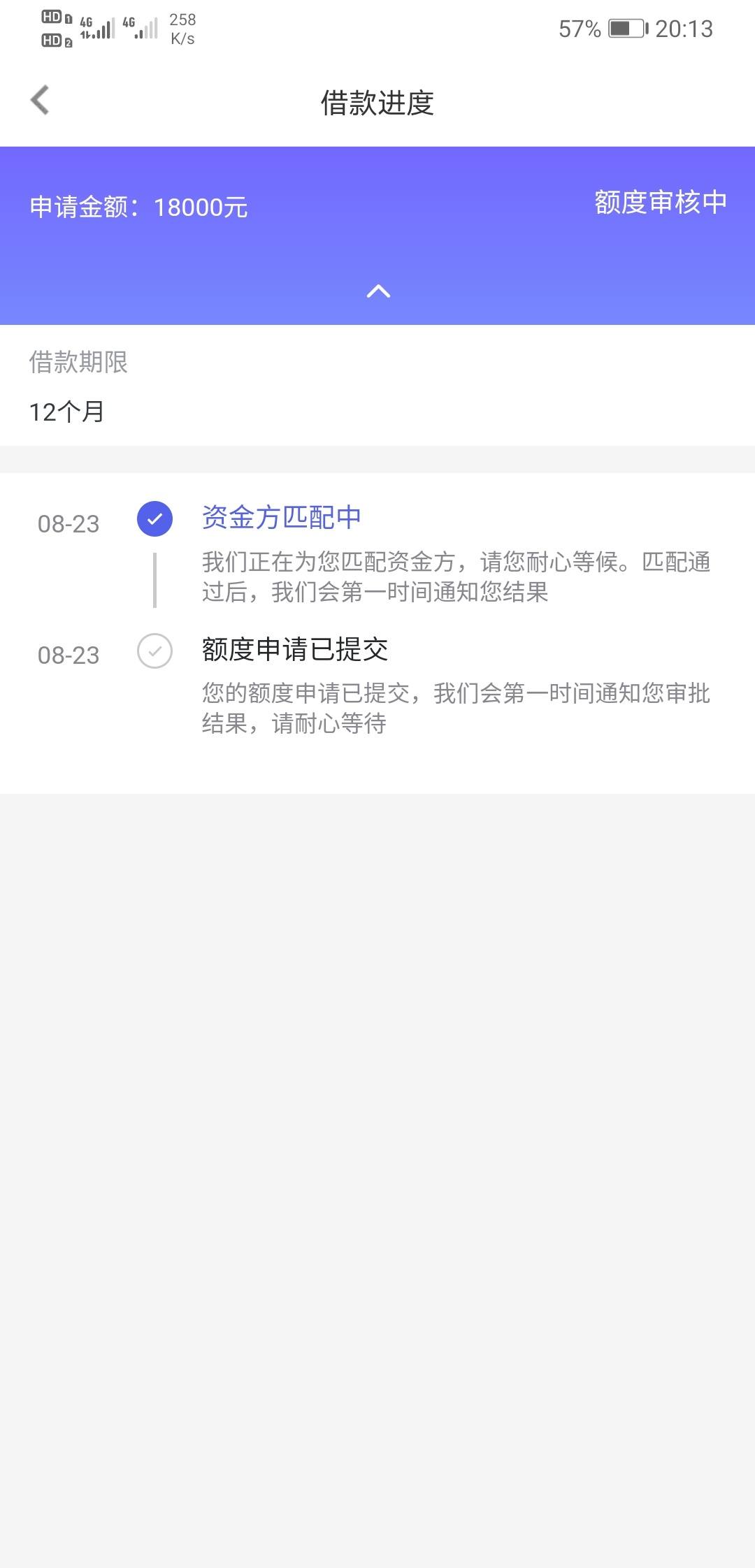Collapse the loan details with the up chevron
The height and width of the screenshot is (1568, 755).
378,291
